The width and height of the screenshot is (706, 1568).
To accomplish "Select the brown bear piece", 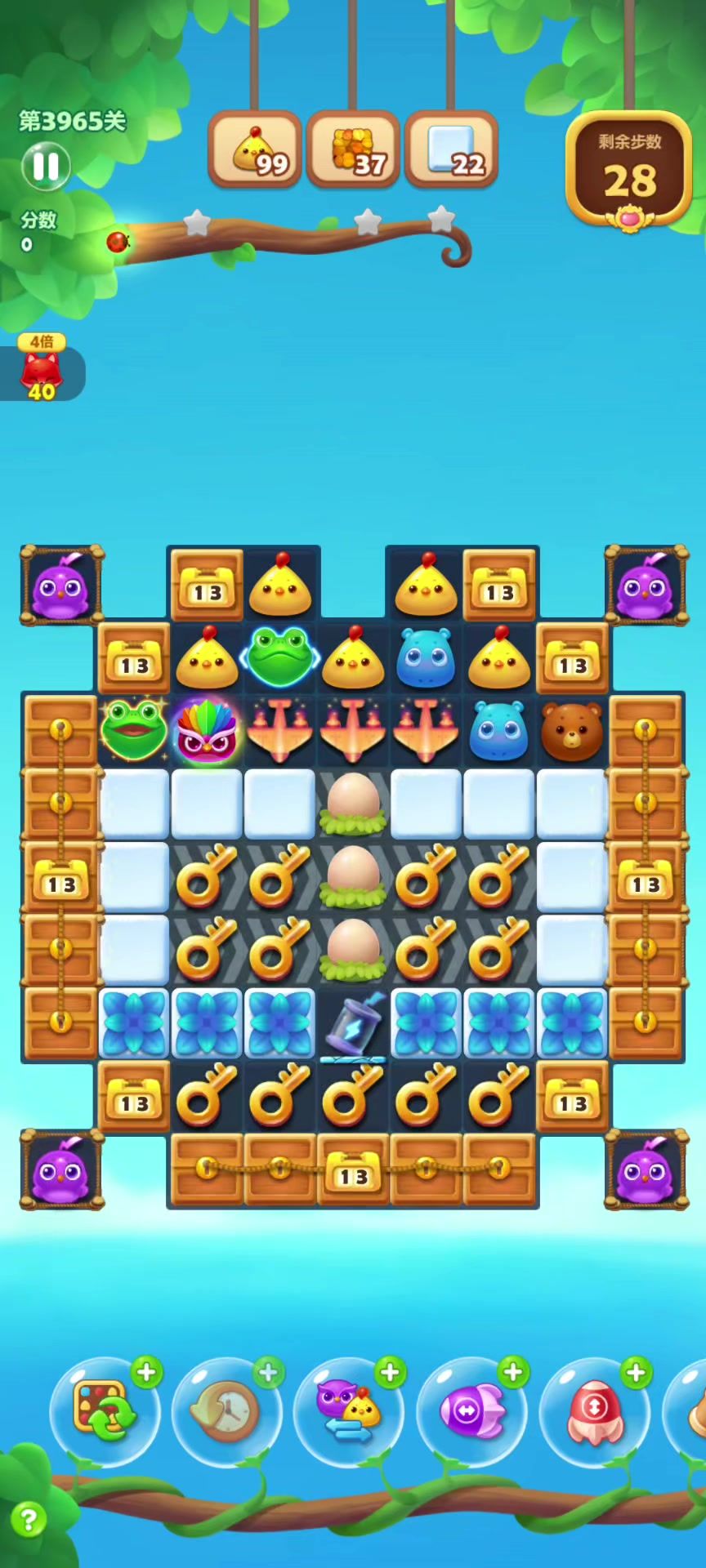I will 572,731.
